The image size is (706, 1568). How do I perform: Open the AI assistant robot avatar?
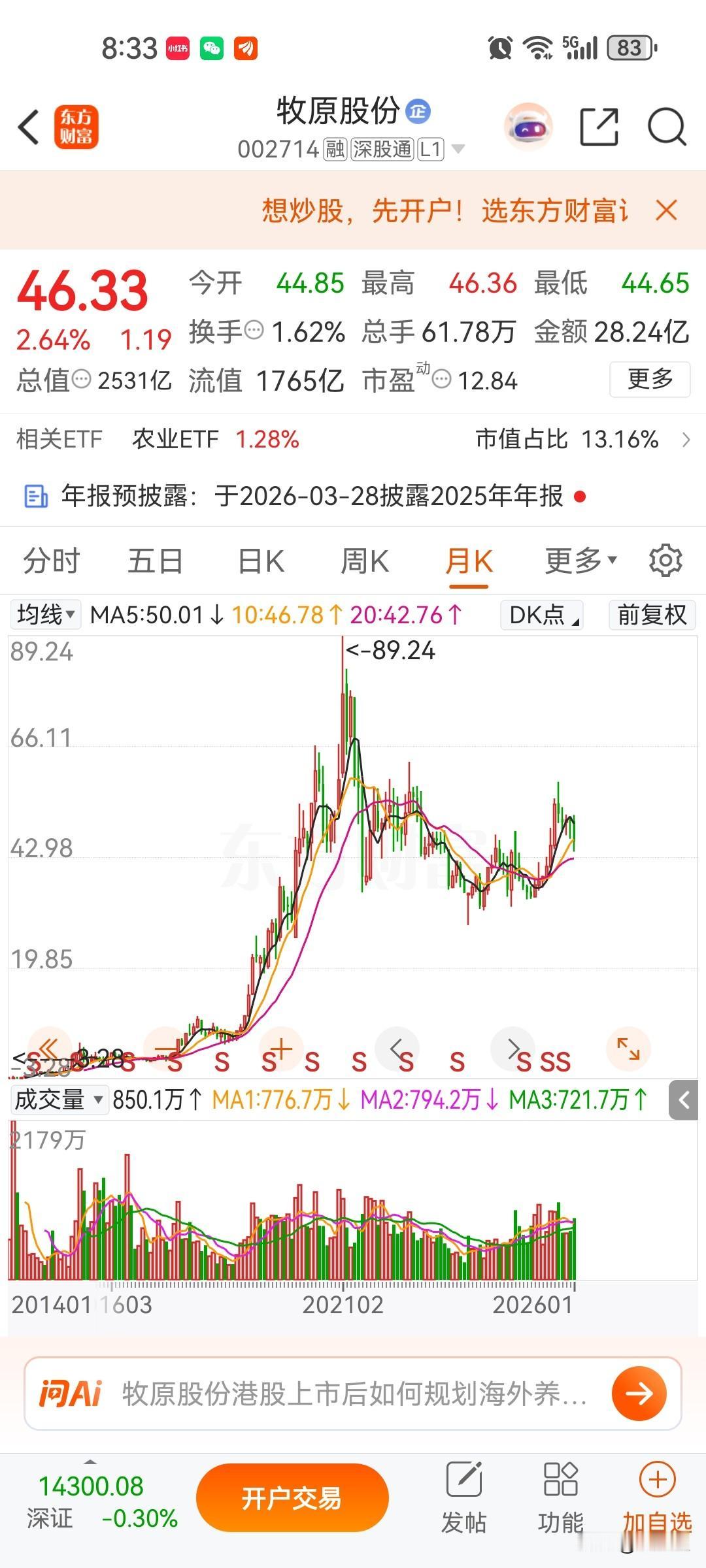coord(528,126)
